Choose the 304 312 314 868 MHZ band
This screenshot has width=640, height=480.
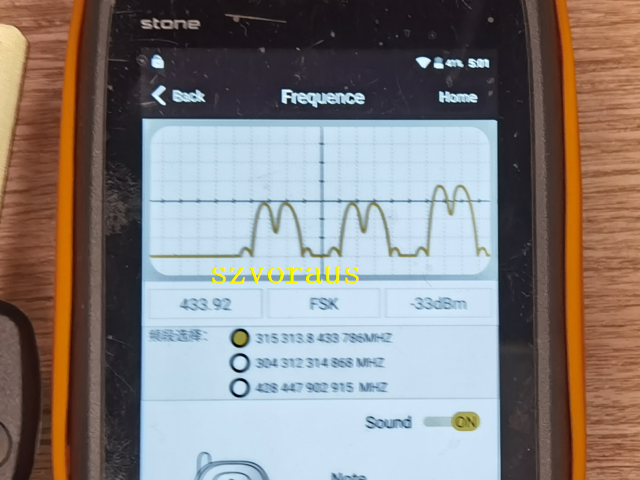(x=240, y=363)
